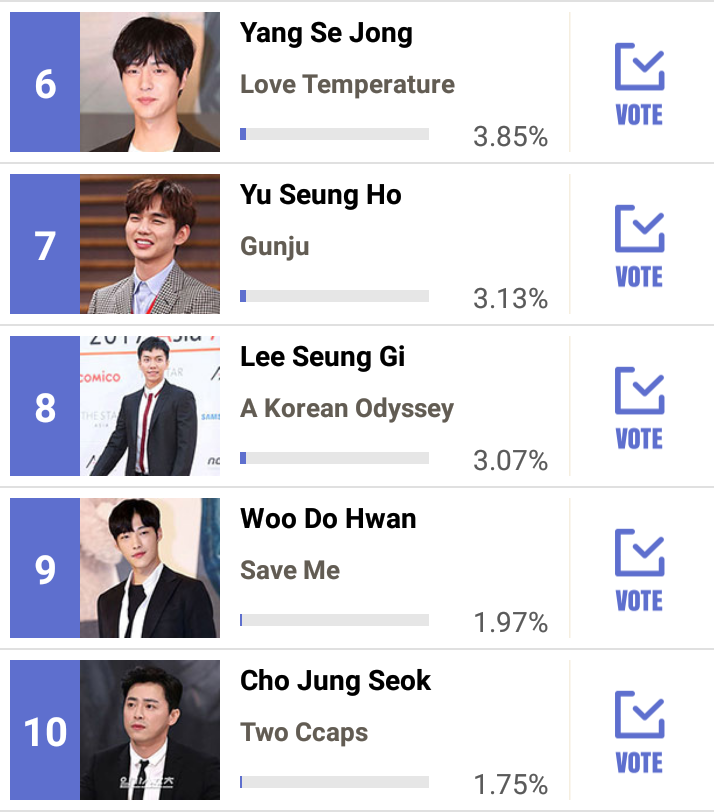Viewport: 714px width, 812px height.
Task: Vote for Yu Seung Ho
Action: click(639, 246)
